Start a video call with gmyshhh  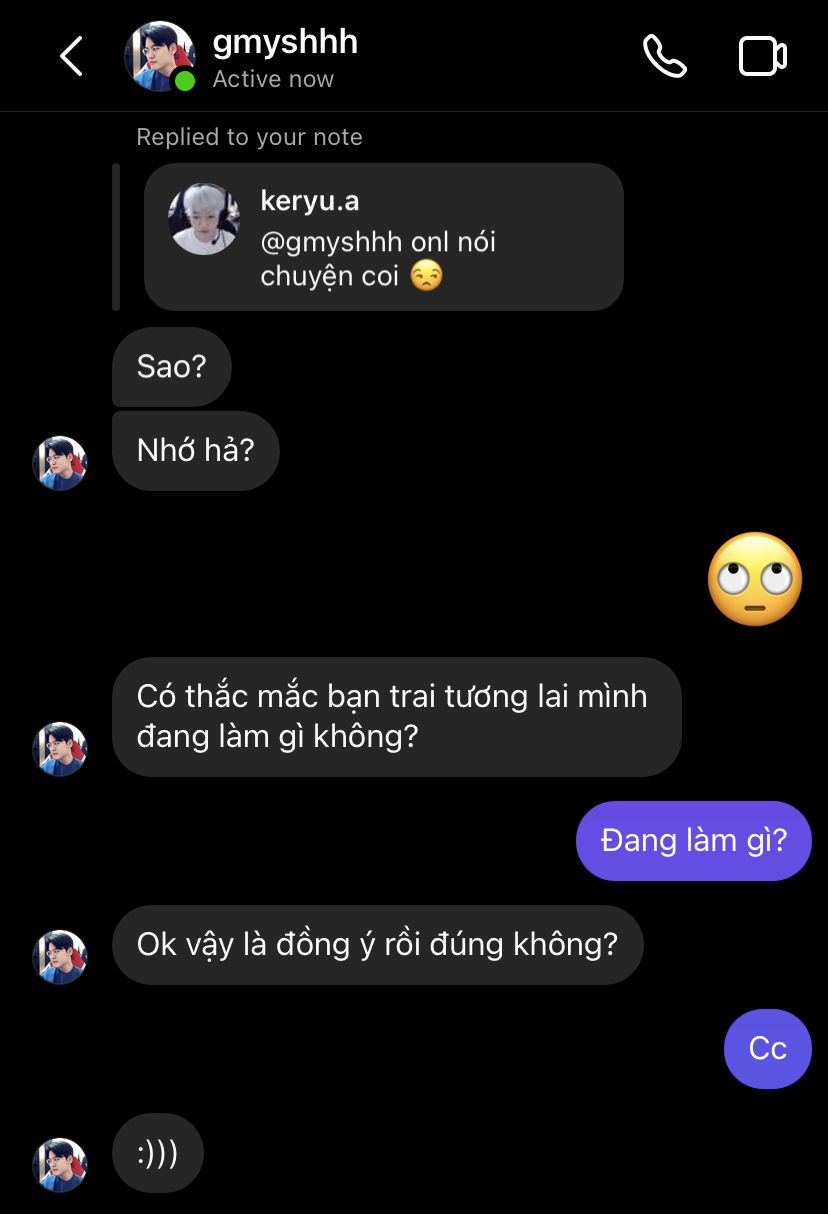click(x=762, y=56)
